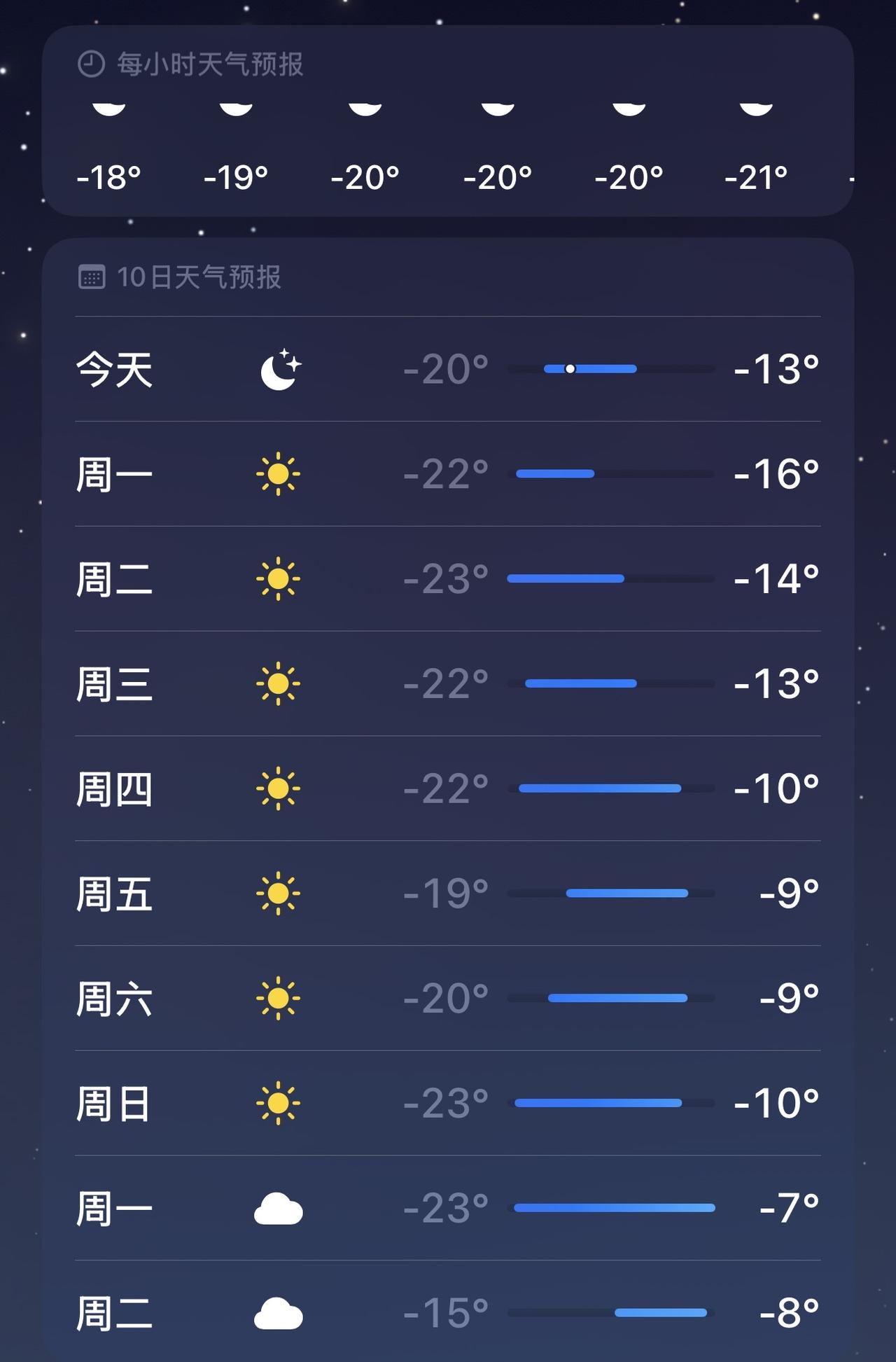Image resolution: width=896 pixels, height=1362 pixels.
Task: Select the 周六 forecast row
Action: (448, 999)
